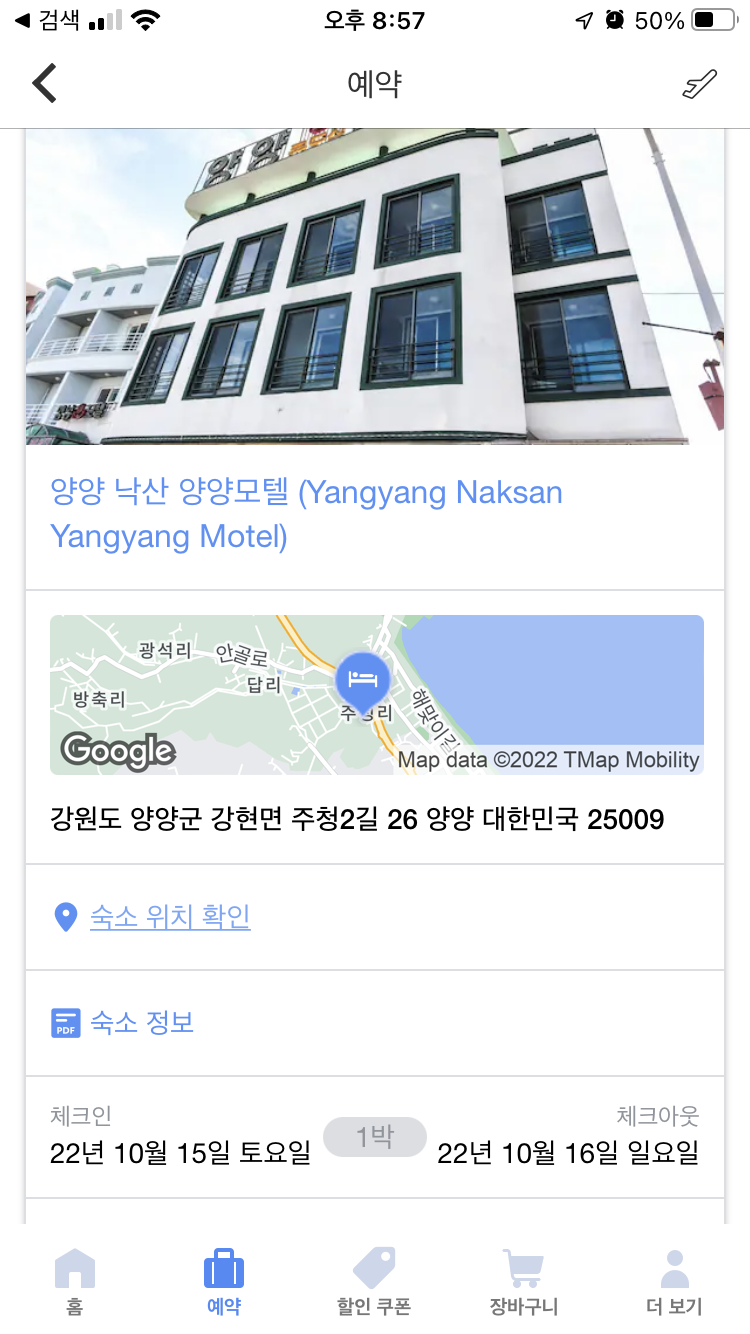Open the map preview of the motel

[x=377, y=695]
